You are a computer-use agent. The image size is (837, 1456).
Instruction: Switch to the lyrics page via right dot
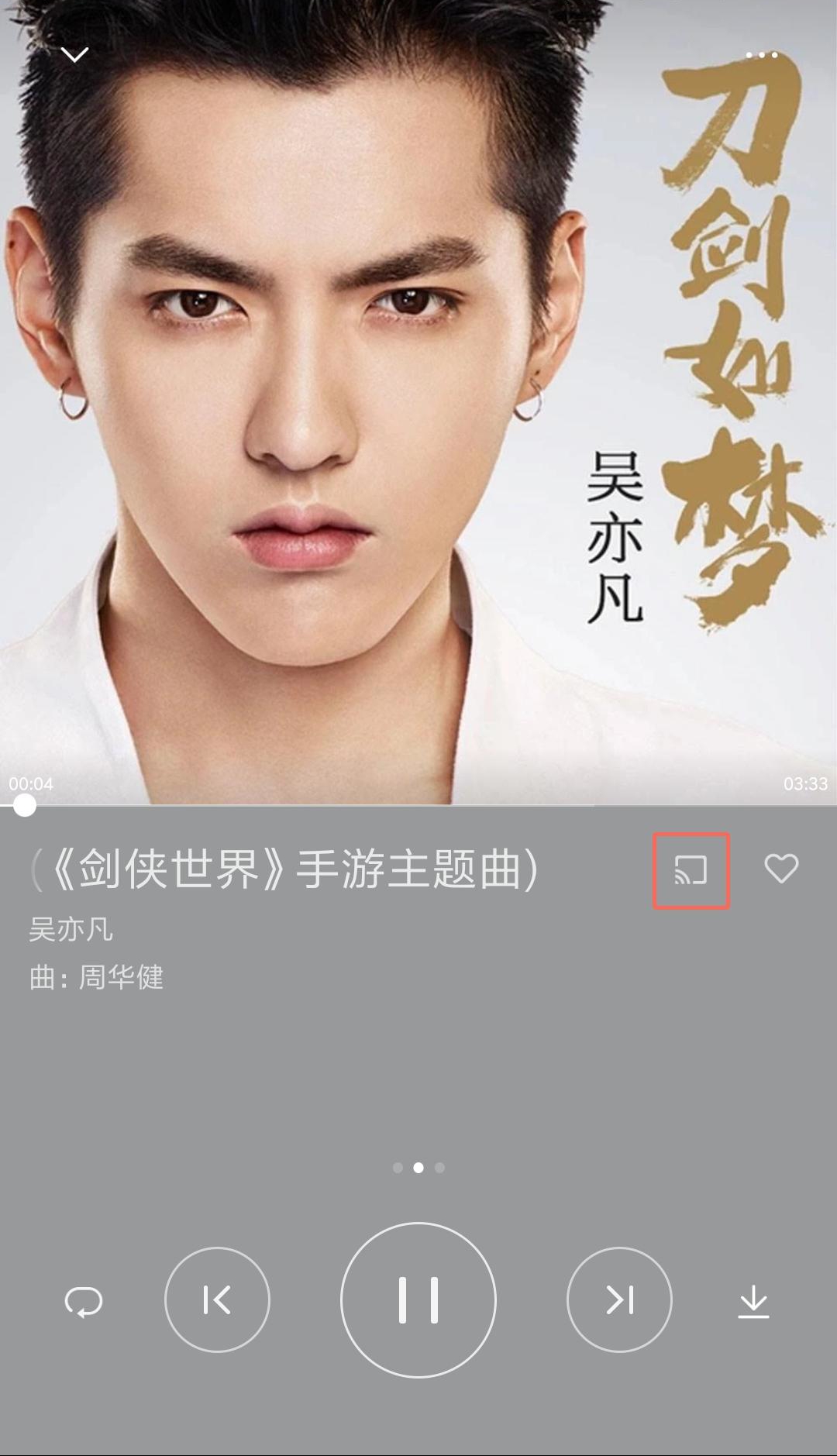(439, 1166)
